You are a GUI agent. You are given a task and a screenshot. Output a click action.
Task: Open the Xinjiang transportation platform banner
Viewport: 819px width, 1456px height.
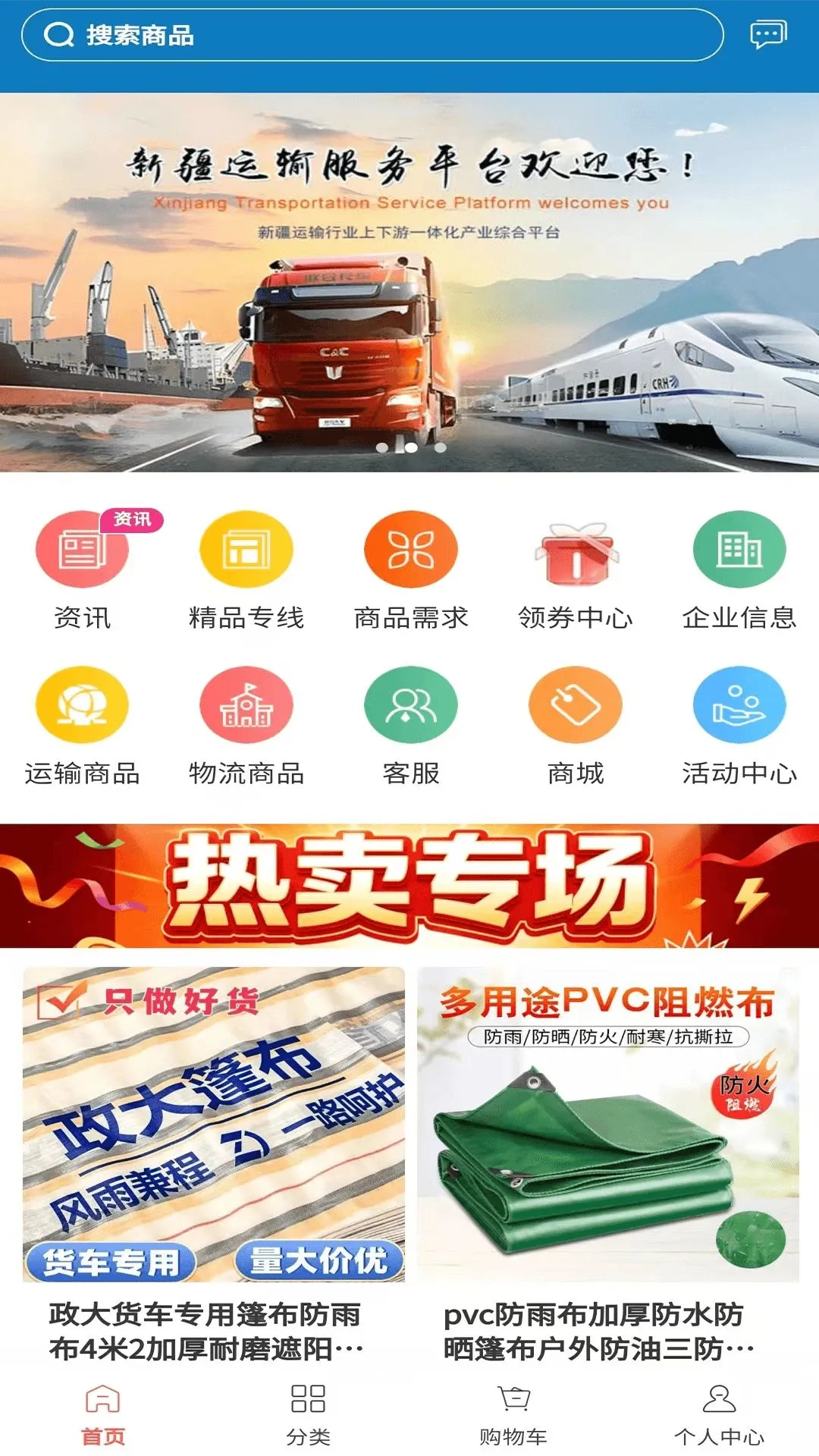click(409, 282)
